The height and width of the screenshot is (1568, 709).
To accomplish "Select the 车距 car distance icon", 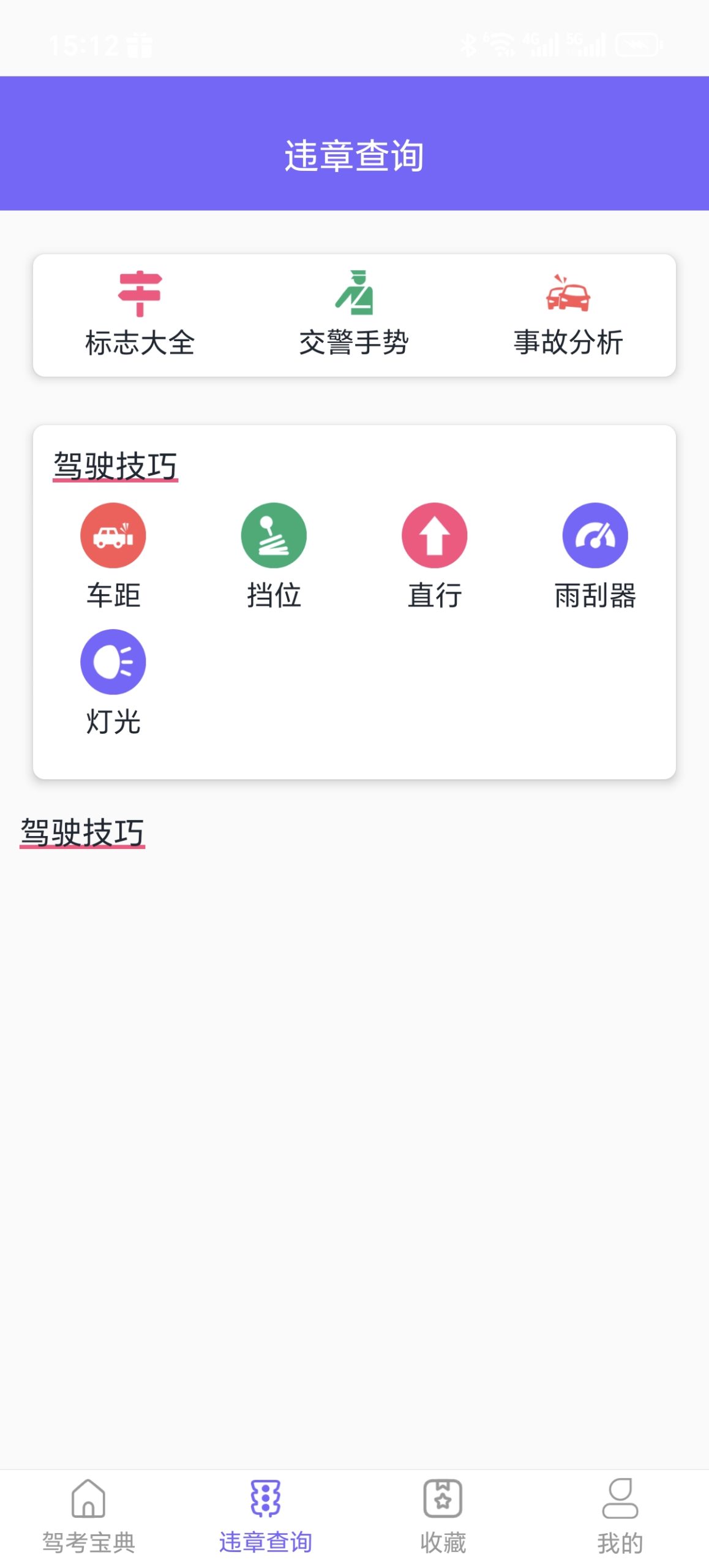I will coord(113,534).
